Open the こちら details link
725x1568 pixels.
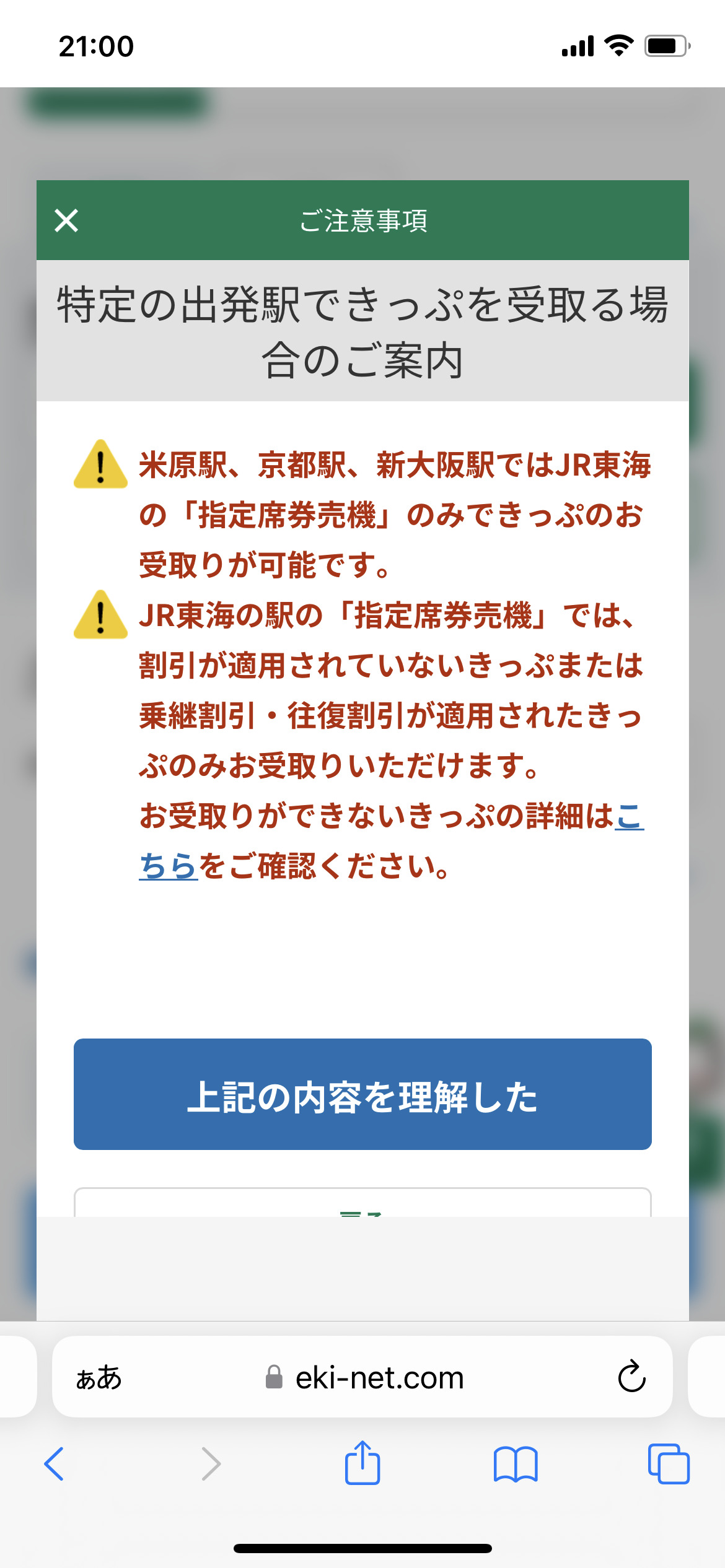pyautogui.click(x=169, y=866)
